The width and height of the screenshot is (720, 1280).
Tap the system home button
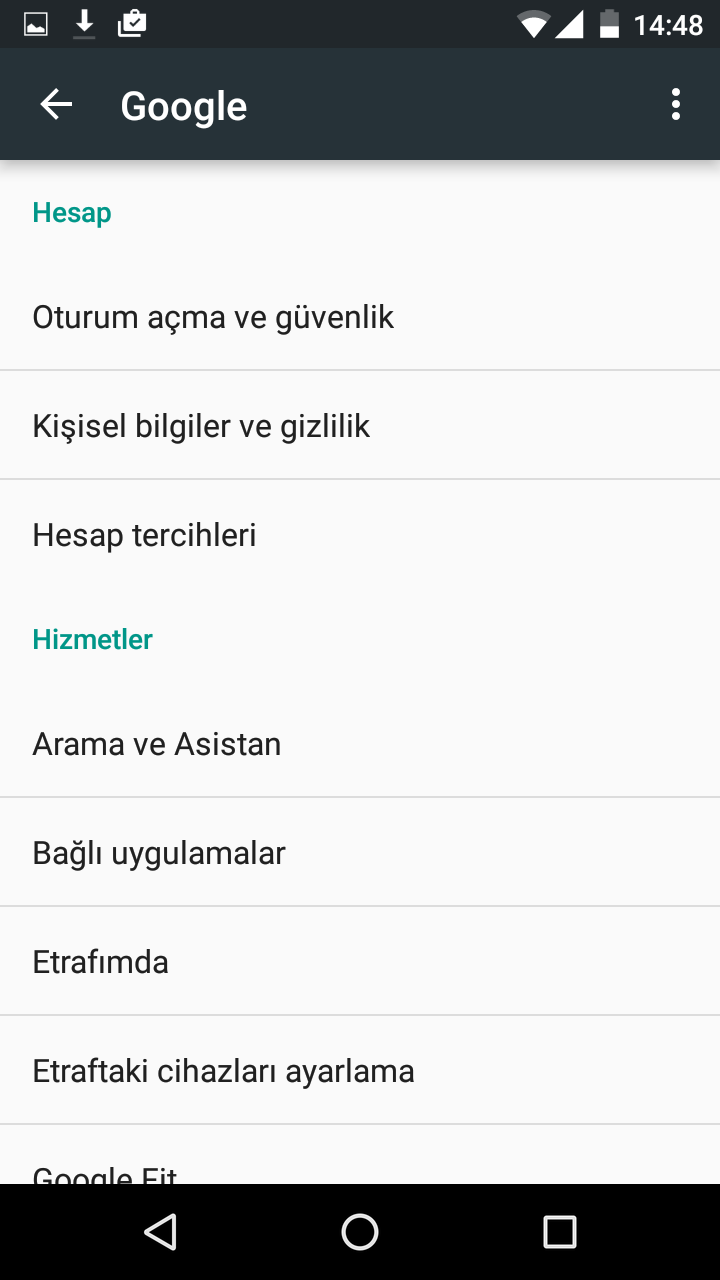(x=360, y=1232)
